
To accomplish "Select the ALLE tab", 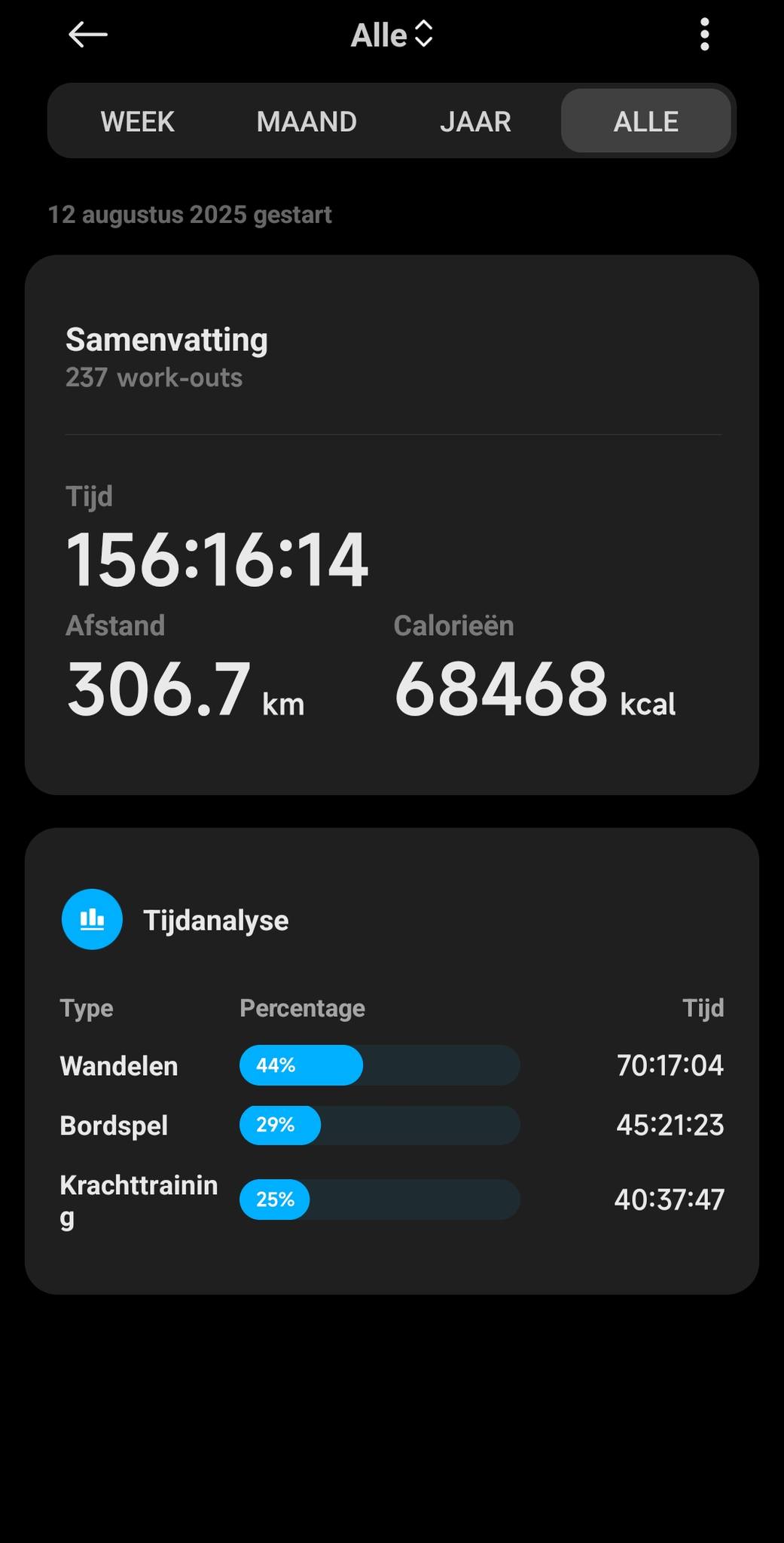I will click(x=645, y=121).
